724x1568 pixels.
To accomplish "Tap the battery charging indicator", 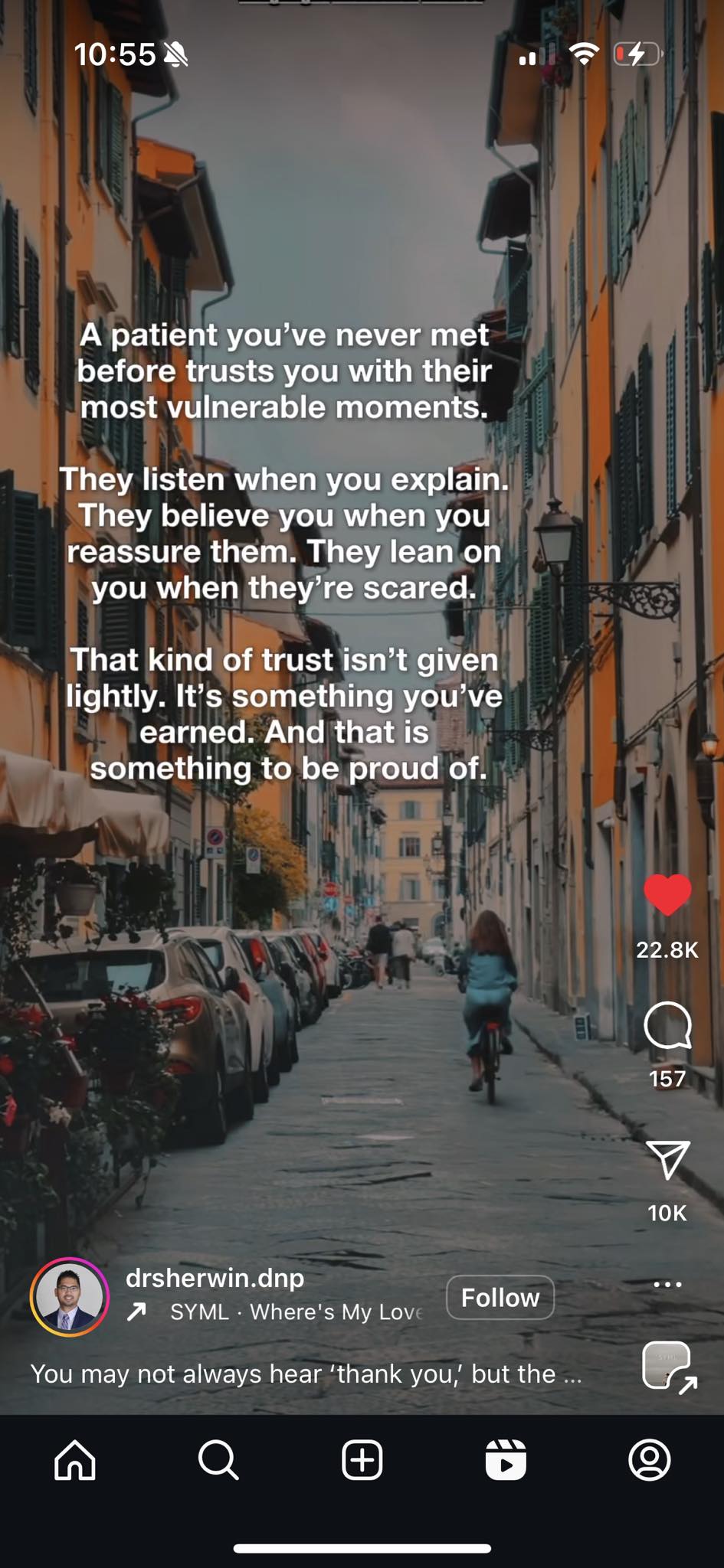I will [634, 54].
